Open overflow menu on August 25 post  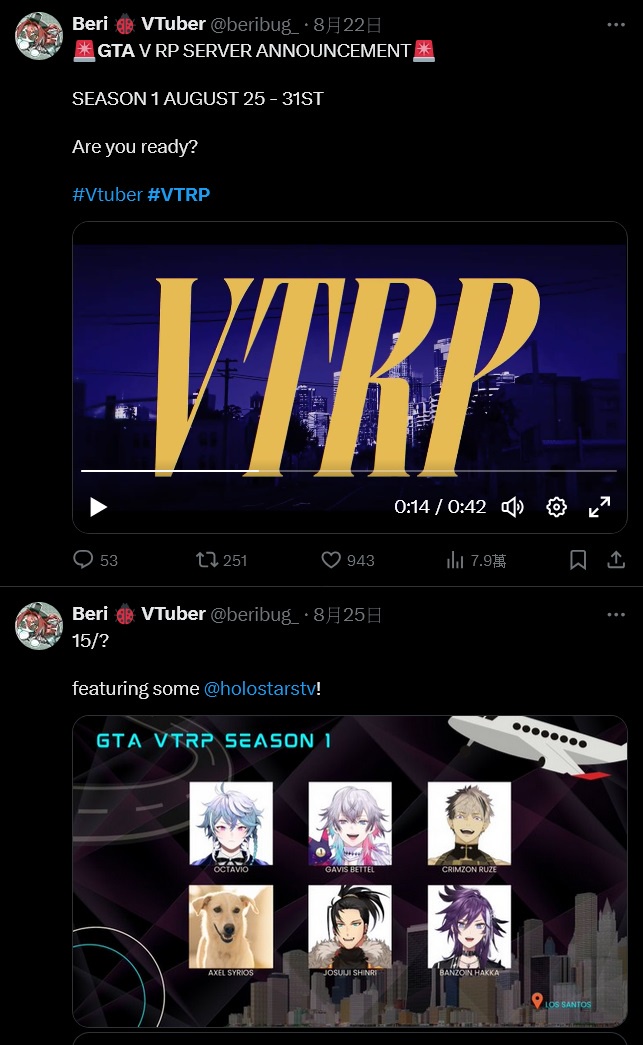(x=616, y=613)
